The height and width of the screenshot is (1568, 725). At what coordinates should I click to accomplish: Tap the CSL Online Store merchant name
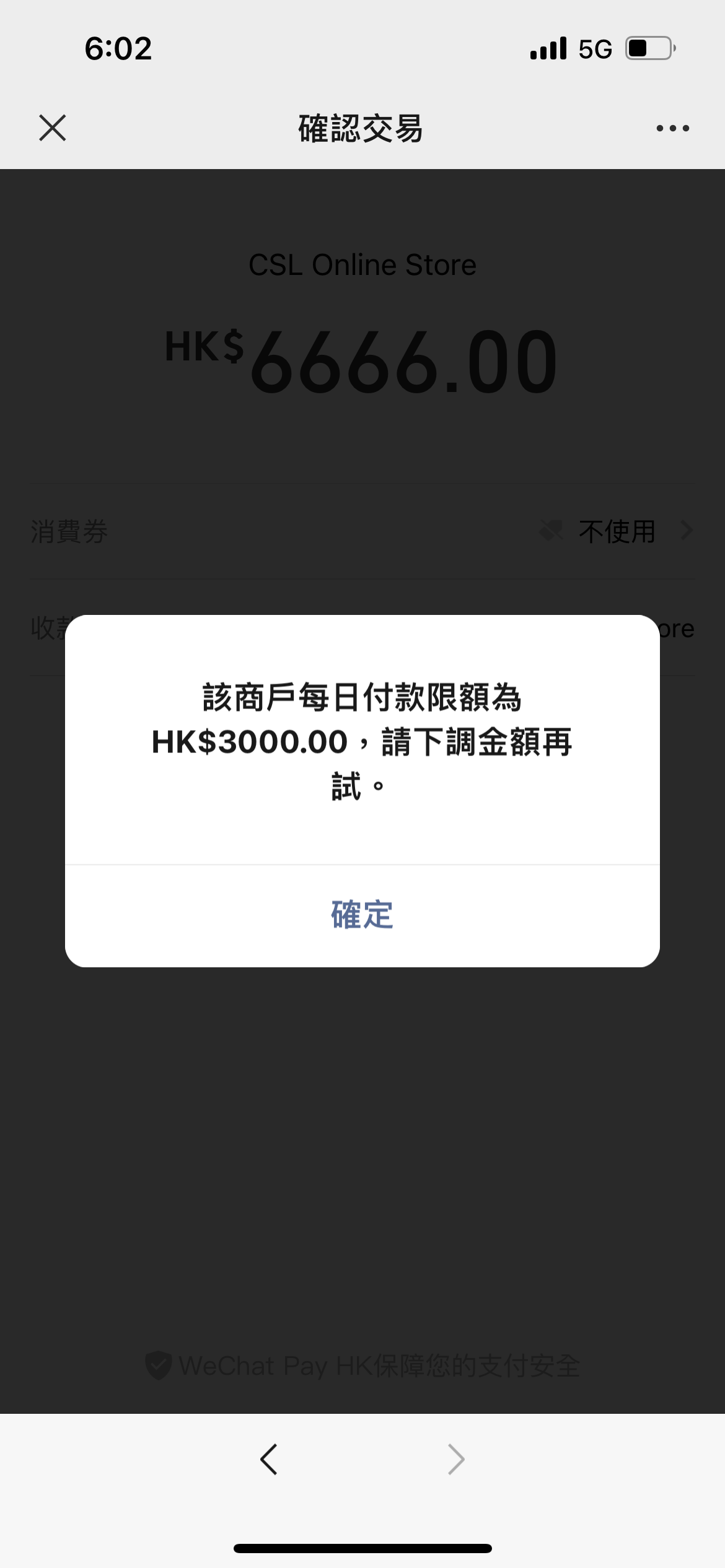361,264
